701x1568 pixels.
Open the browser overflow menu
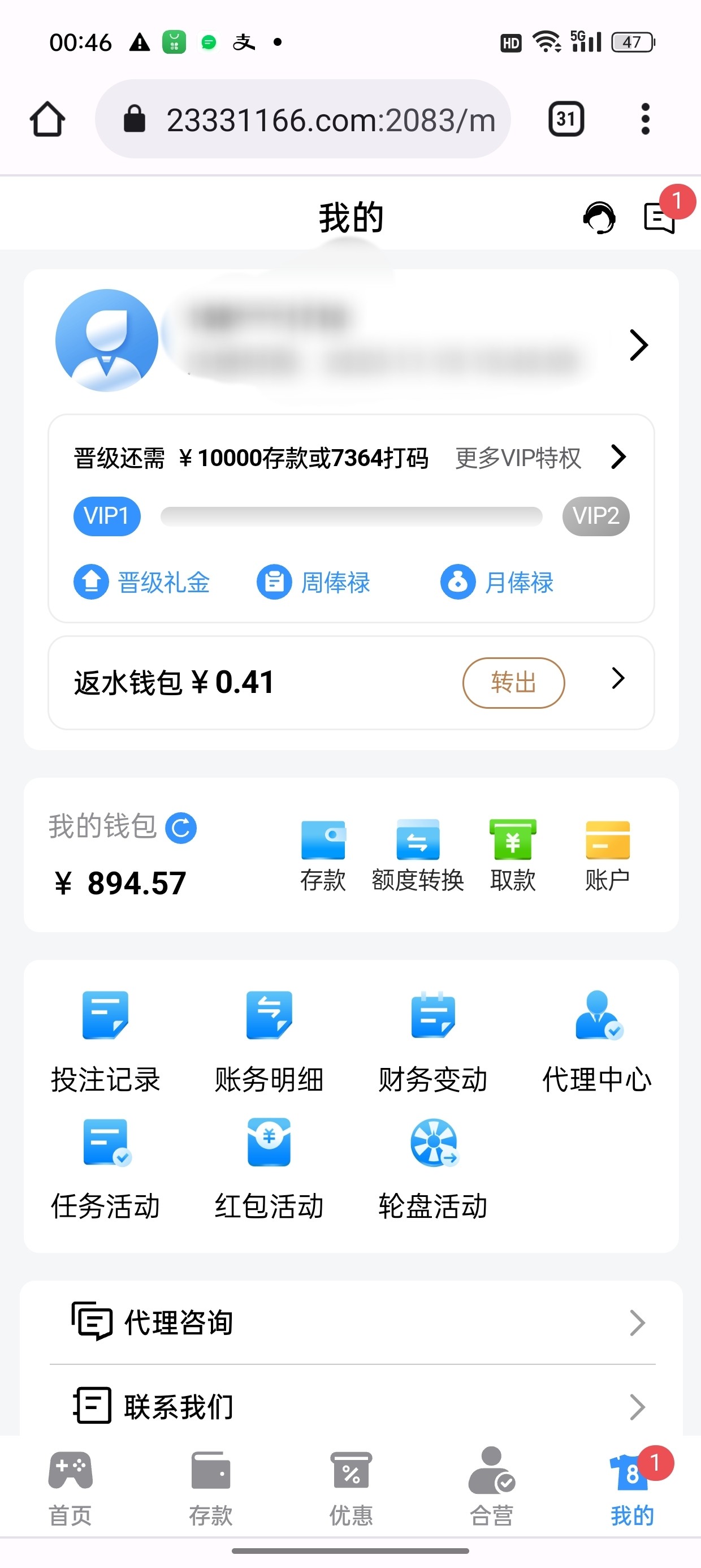(x=645, y=119)
